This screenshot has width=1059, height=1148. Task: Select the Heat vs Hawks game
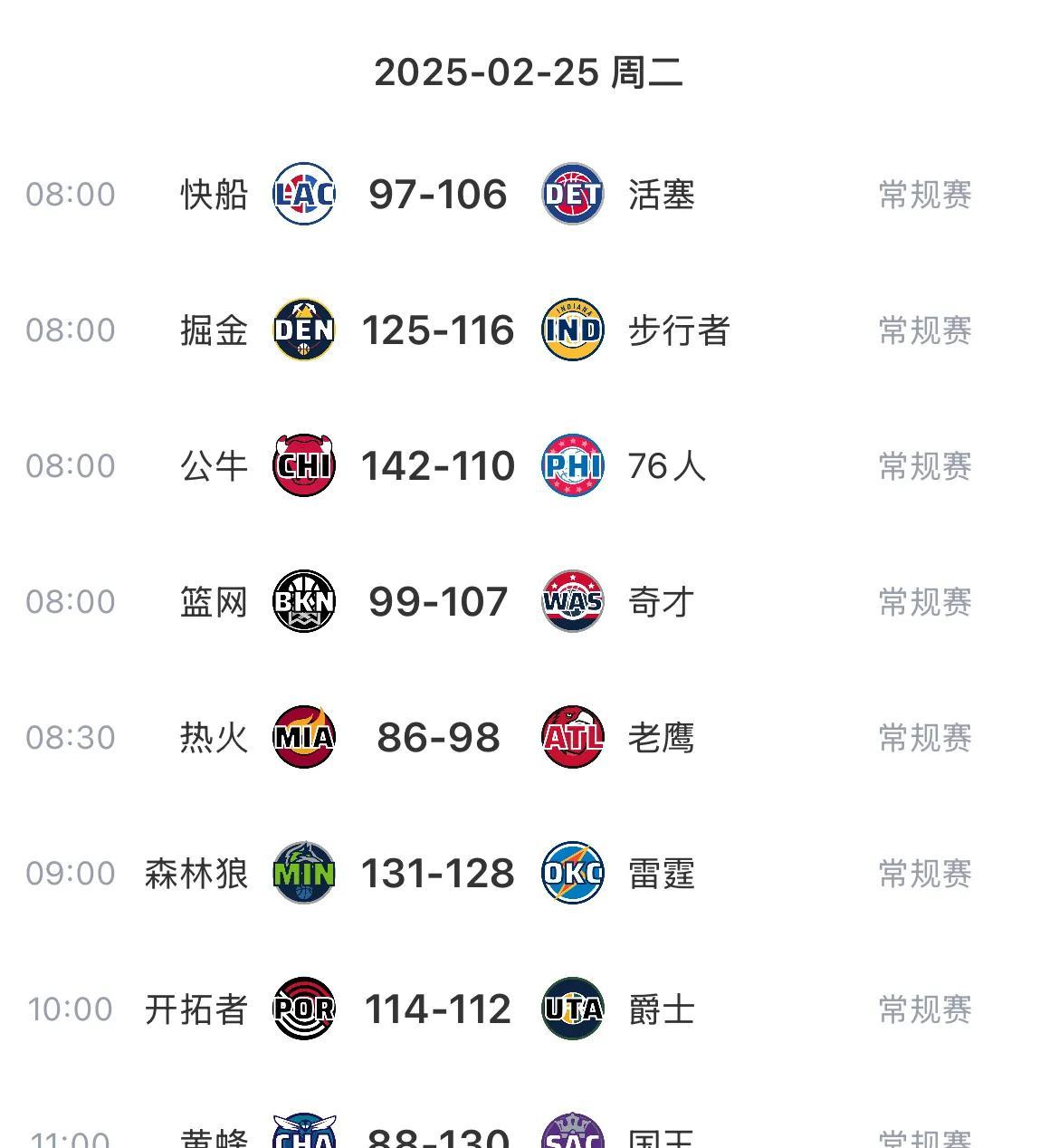tap(438, 738)
